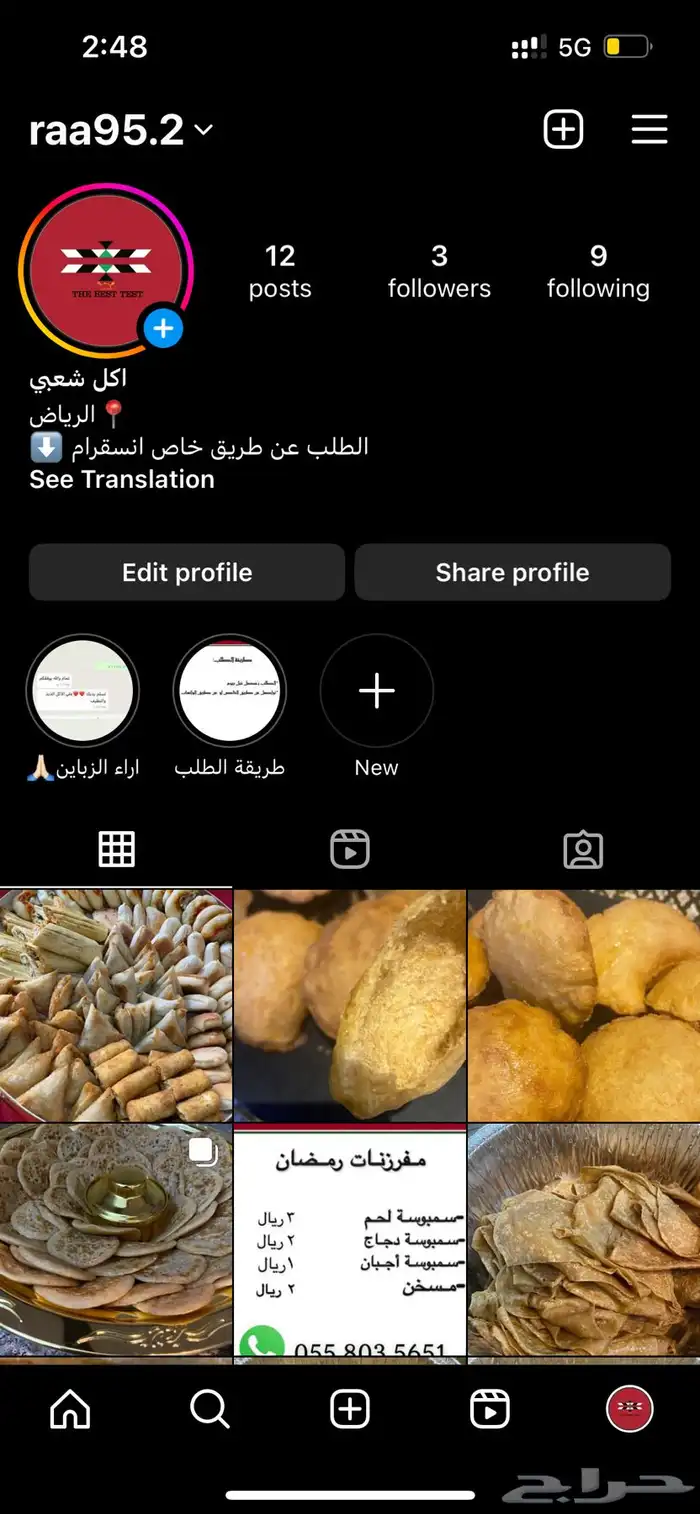The image size is (700, 1514).
Task: Open the اراء الزباين story highlight
Action: (x=83, y=691)
